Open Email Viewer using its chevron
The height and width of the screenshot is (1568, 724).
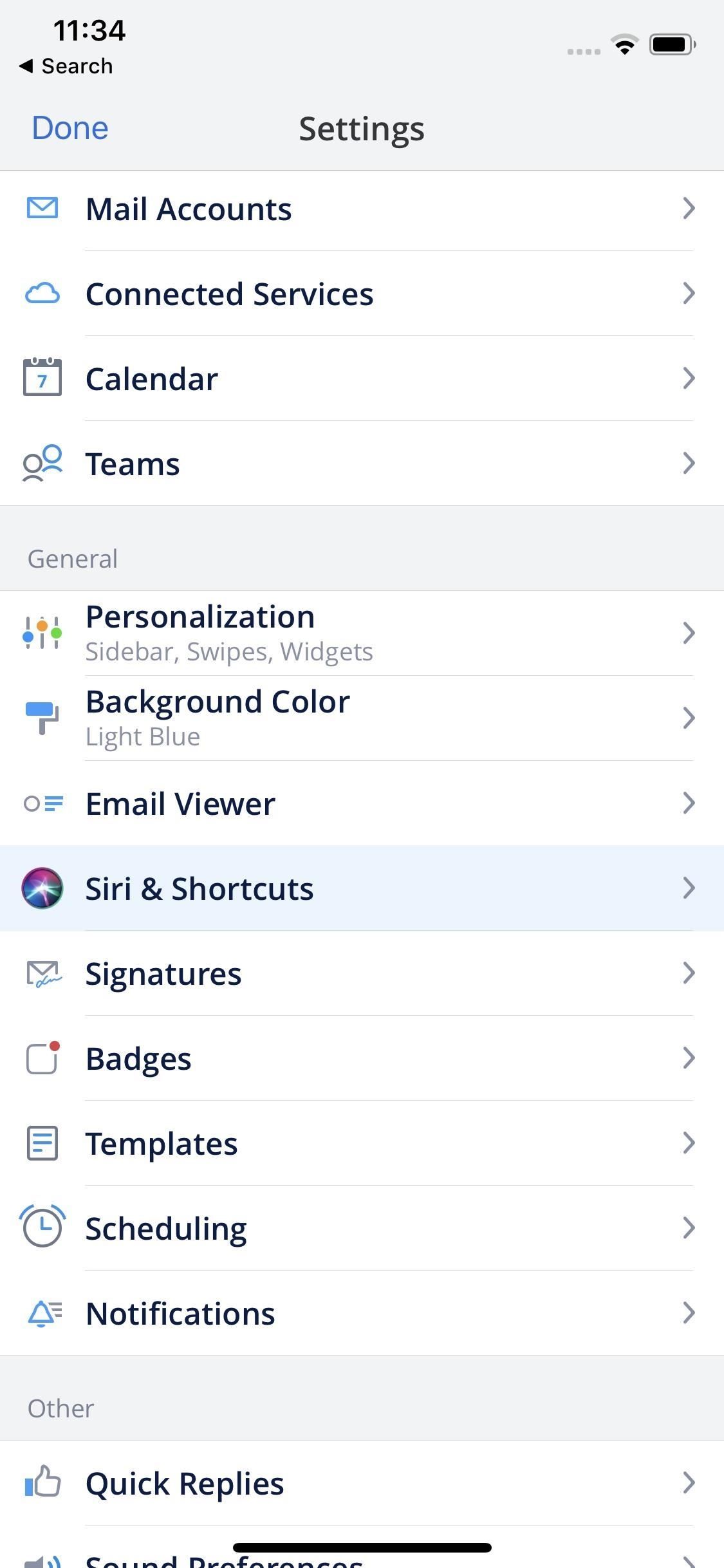click(689, 803)
